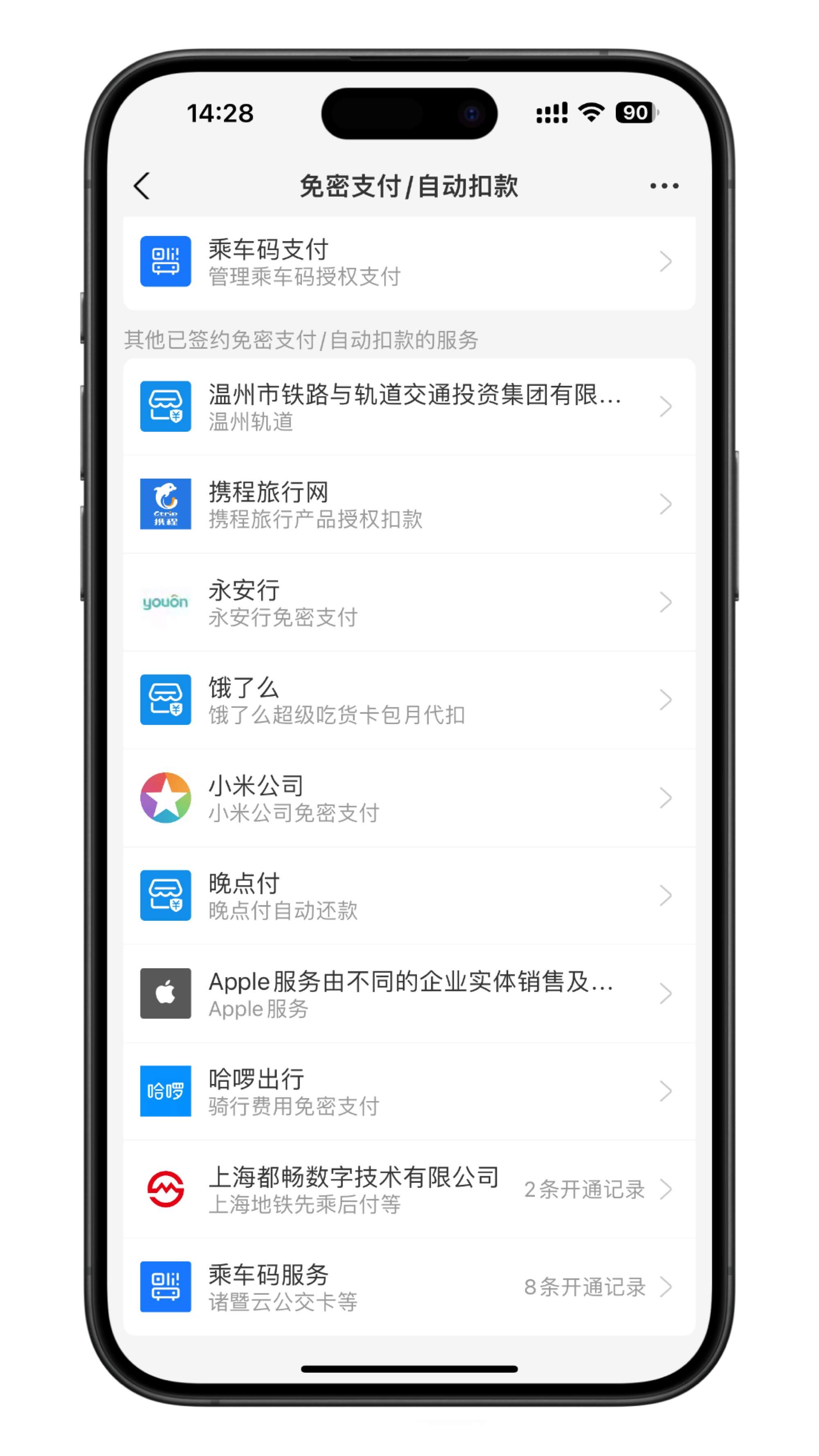Open 乘车码服务 with 8 records
Image resolution: width=819 pixels, height=1456 pixels.
(409, 1287)
